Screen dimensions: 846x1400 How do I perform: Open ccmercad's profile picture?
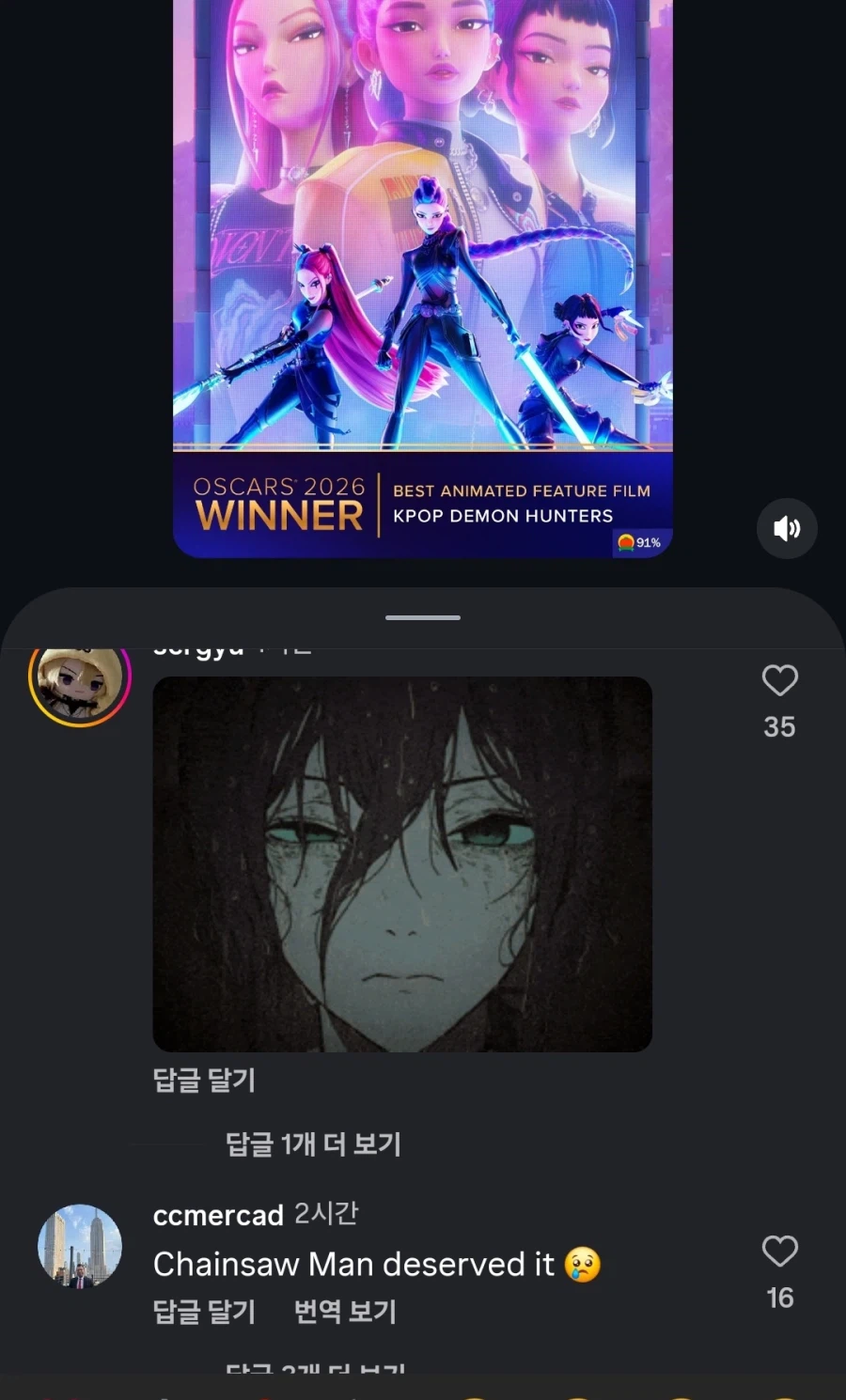(x=80, y=1246)
